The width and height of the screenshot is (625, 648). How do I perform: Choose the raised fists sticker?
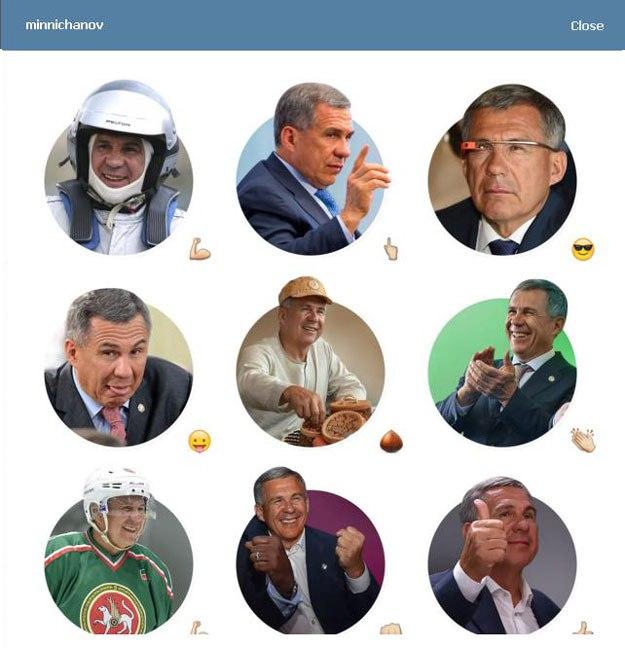click(x=311, y=555)
